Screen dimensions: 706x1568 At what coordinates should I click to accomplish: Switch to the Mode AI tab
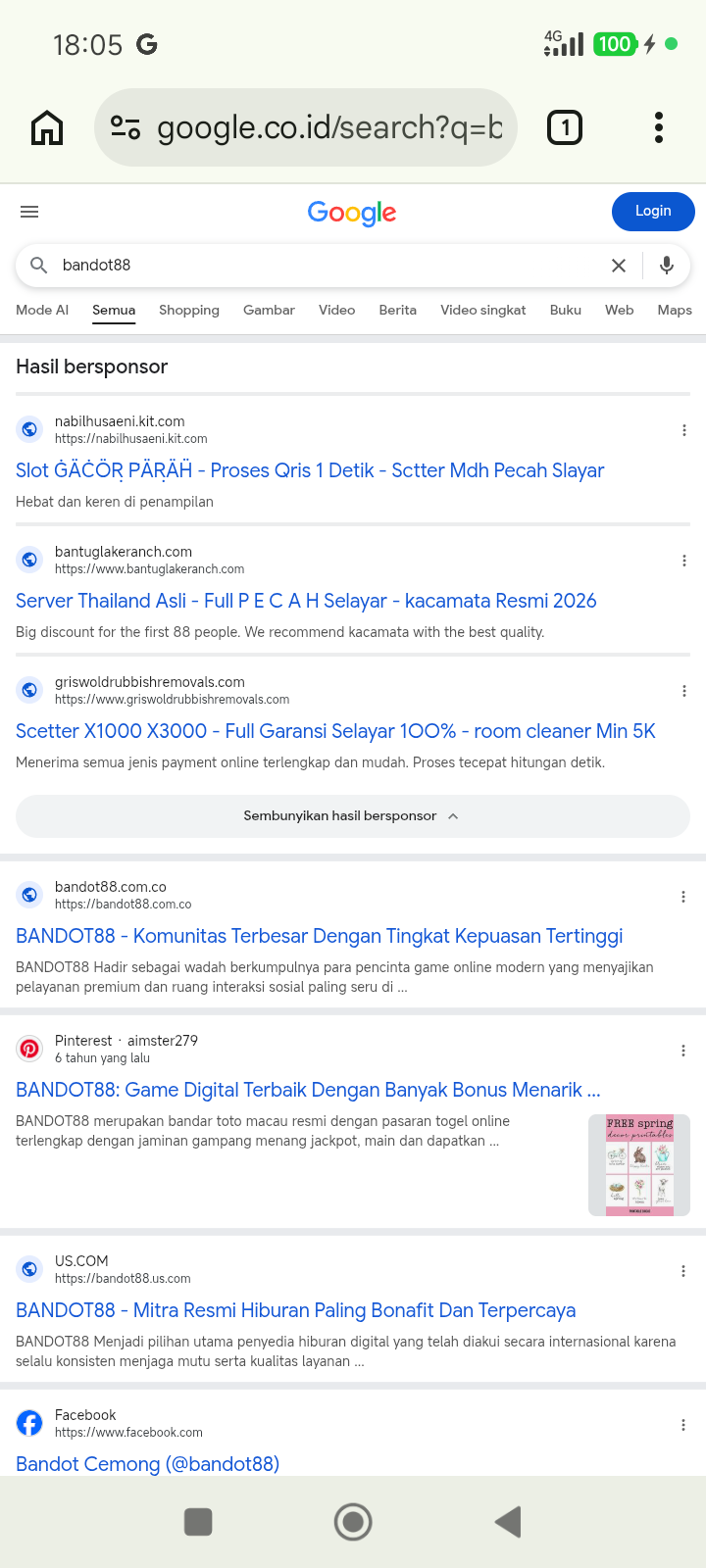[42, 310]
